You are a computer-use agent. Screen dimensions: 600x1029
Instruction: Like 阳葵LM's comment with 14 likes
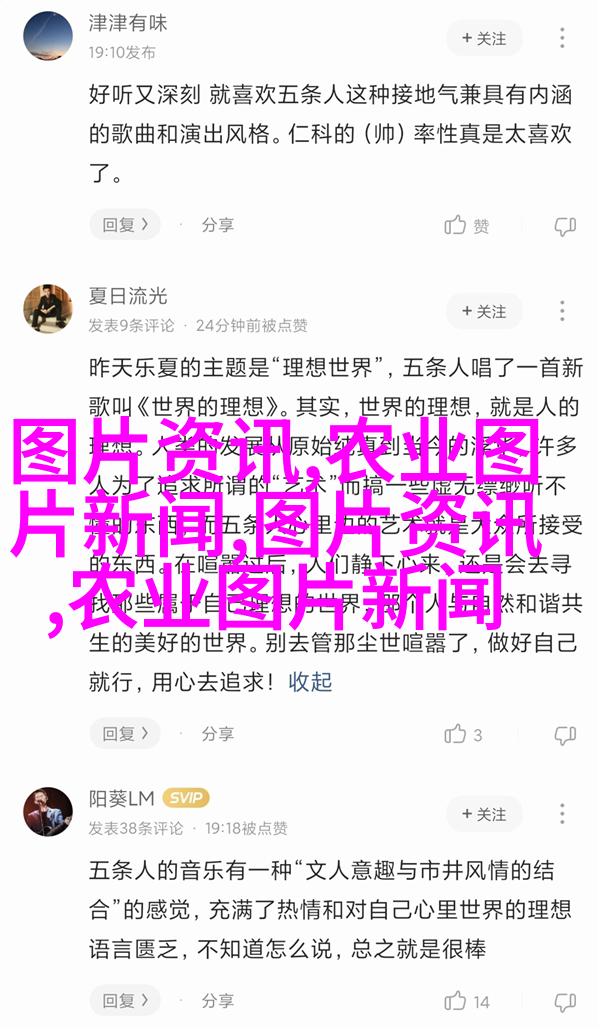click(468, 1000)
